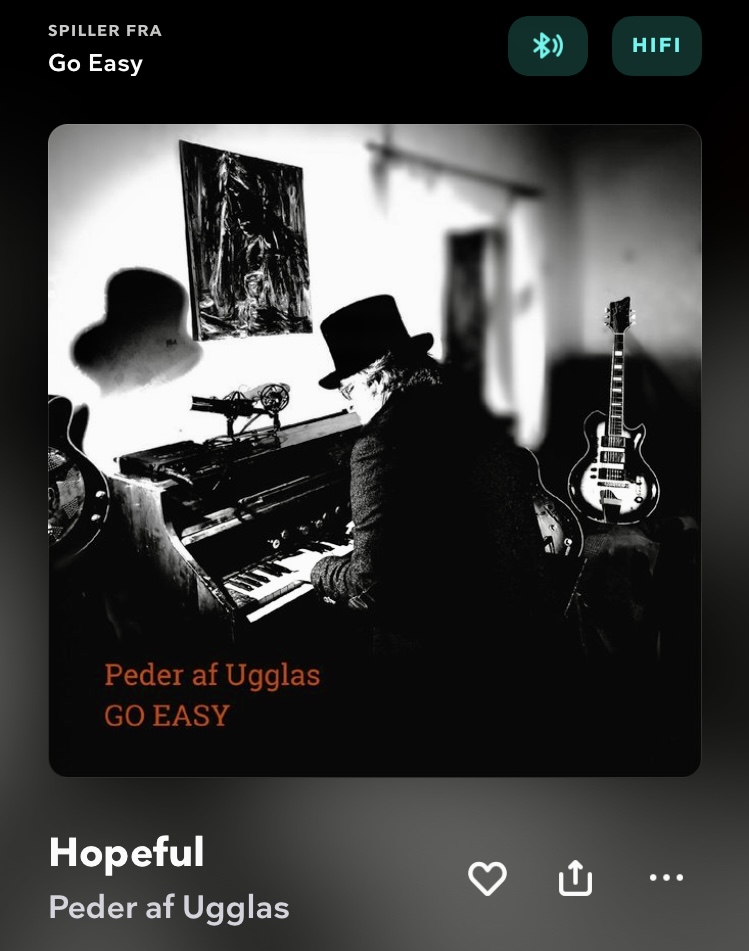This screenshot has width=749, height=951.
Task: Open artist Peder af Ugglas
Action: [169, 908]
